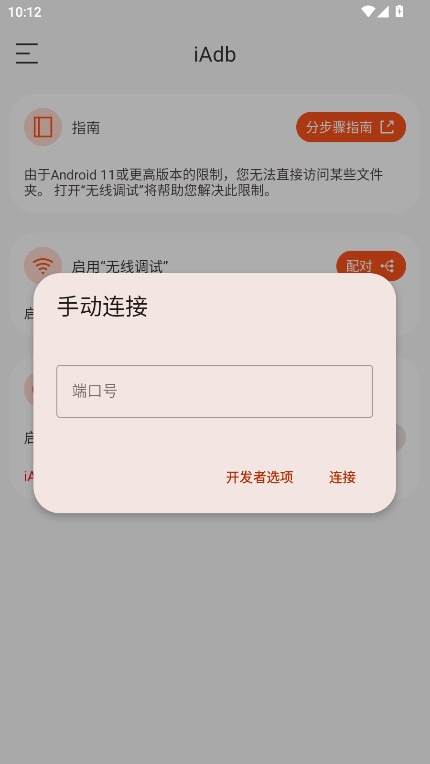Image resolution: width=430 pixels, height=764 pixels.
Task: Select the 连接 connect button
Action: click(x=342, y=477)
